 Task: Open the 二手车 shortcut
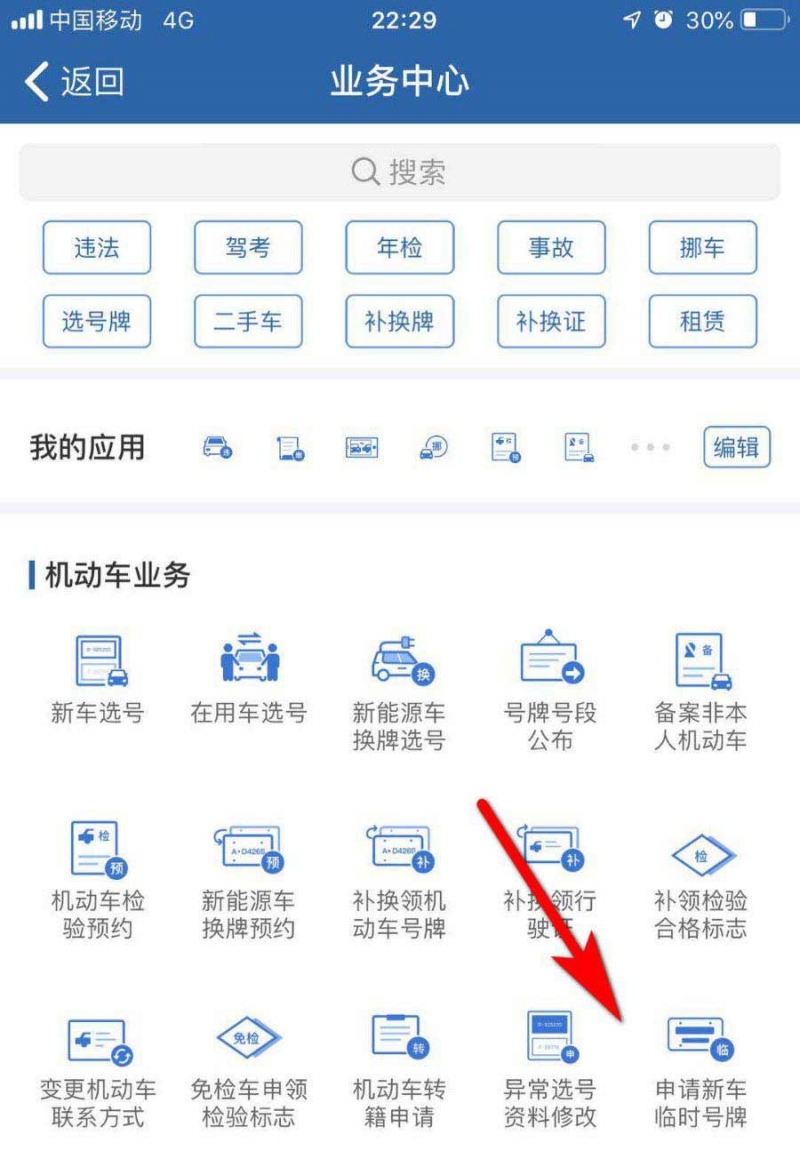248,321
